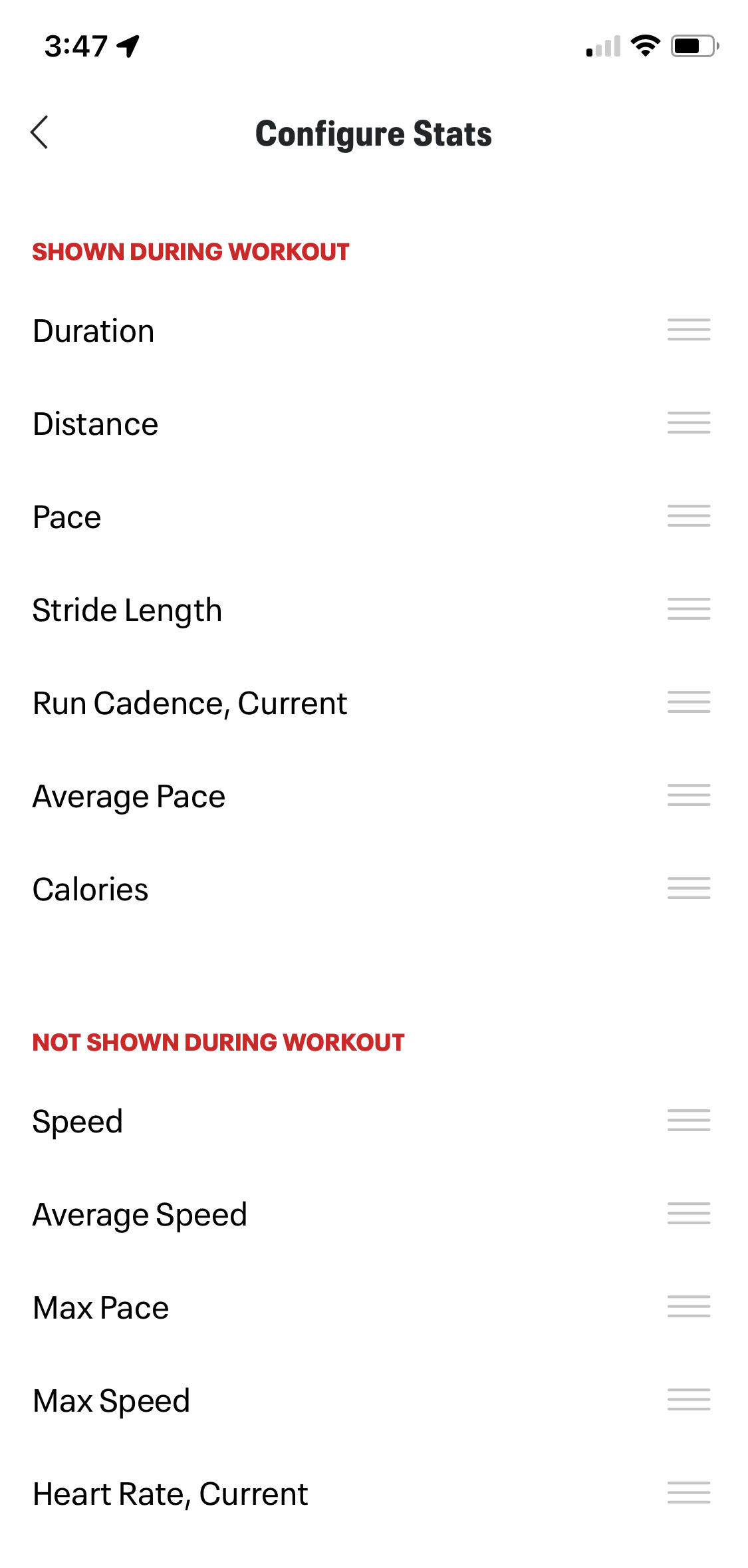Select the Heart Rate, Current row

(x=266, y=1494)
